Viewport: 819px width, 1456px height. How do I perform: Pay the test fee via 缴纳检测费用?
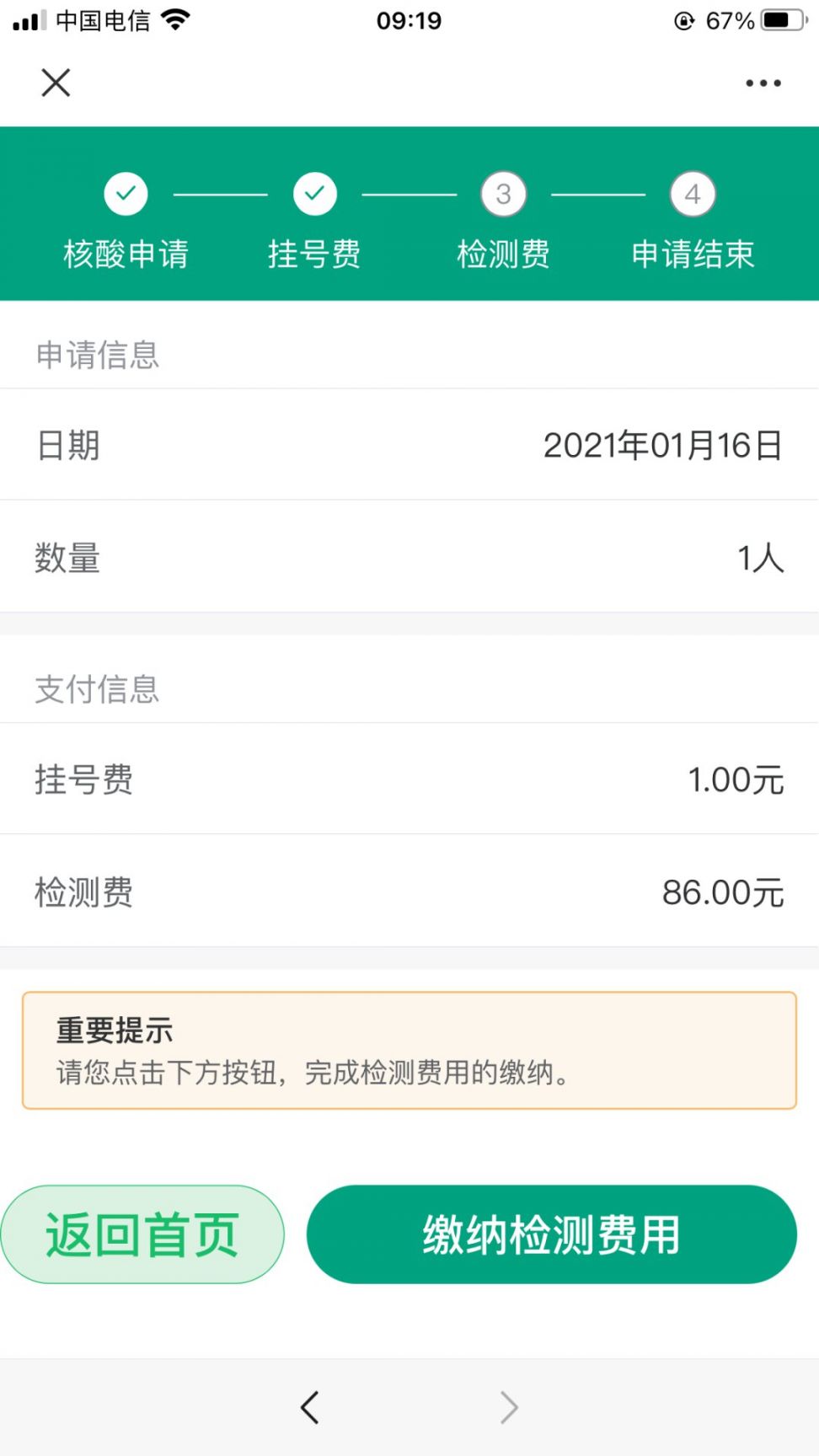point(552,1234)
